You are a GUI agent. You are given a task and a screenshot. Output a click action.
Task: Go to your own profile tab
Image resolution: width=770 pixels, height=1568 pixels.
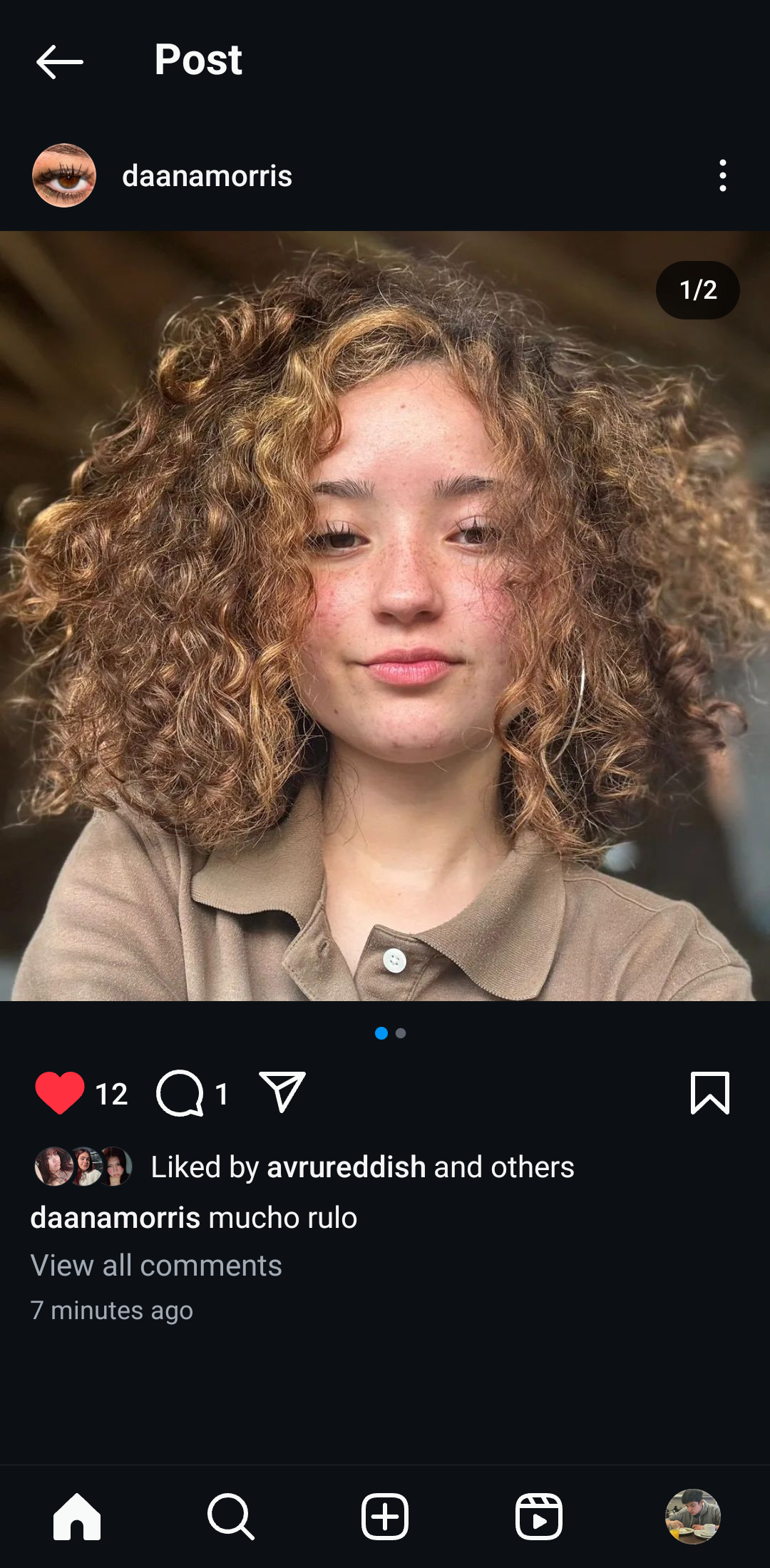pyautogui.click(x=692, y=1516)
